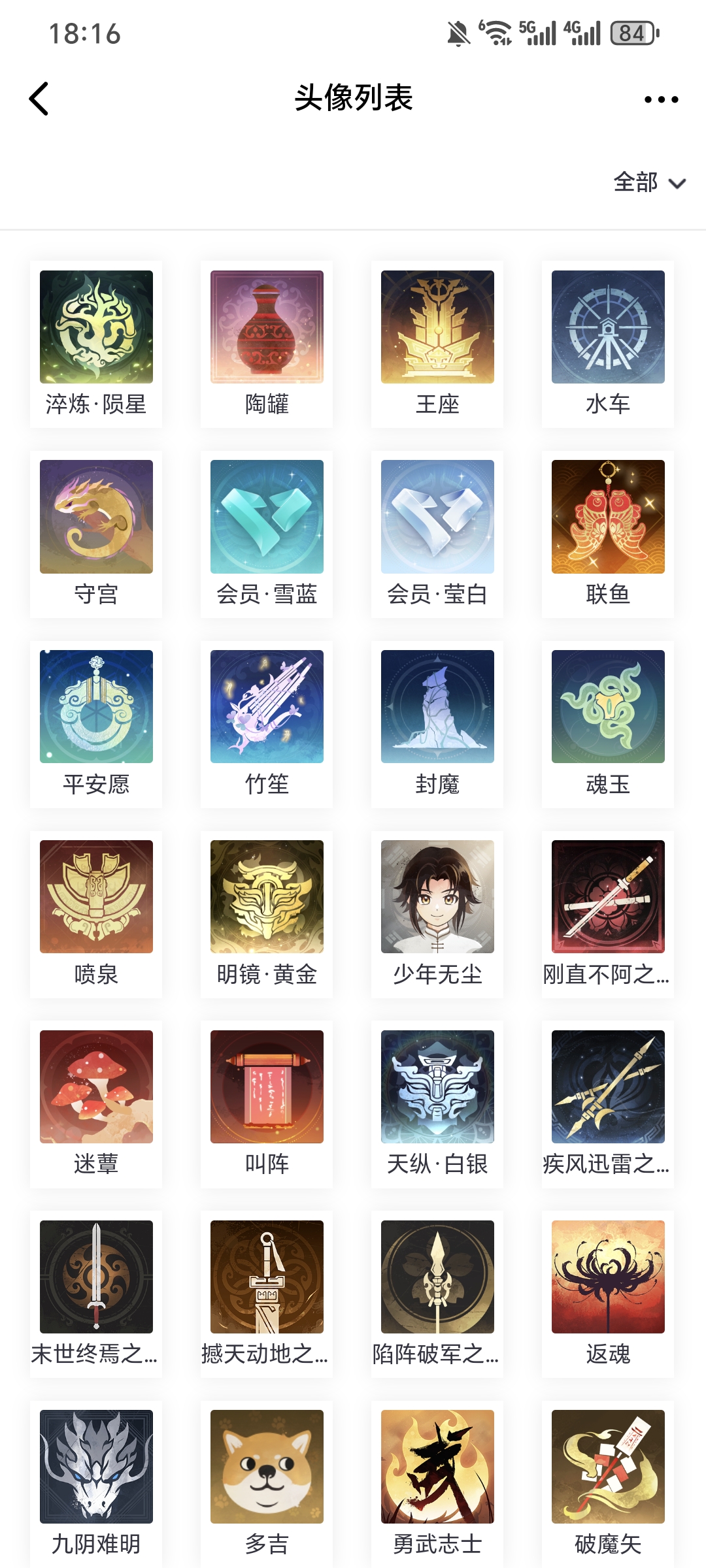
Task: Open the three-dot overflow menu
Action: click(661, 99)
